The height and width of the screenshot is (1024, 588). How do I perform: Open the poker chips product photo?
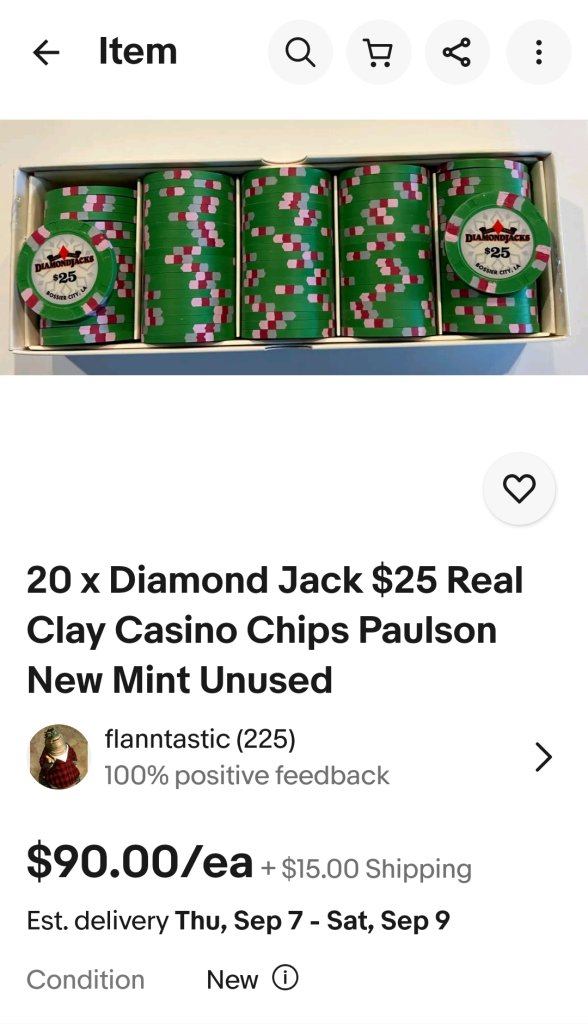click(x=294, y=247)
